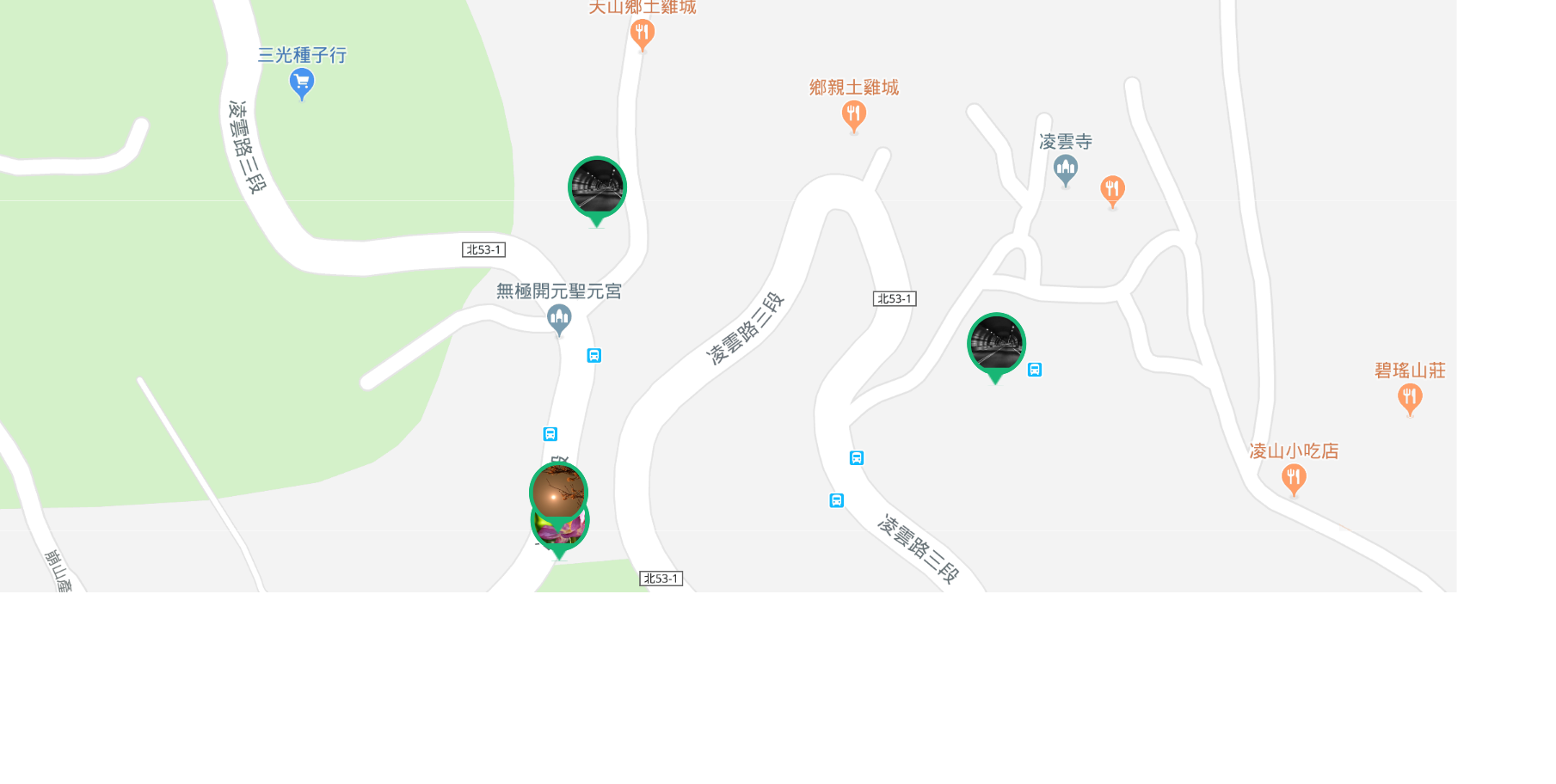The height and width of the screenshot is (784, 1556).
Task: Open the tunnel photo marker above 無極開元聖元宮
Action: click(x=597, y=187)
